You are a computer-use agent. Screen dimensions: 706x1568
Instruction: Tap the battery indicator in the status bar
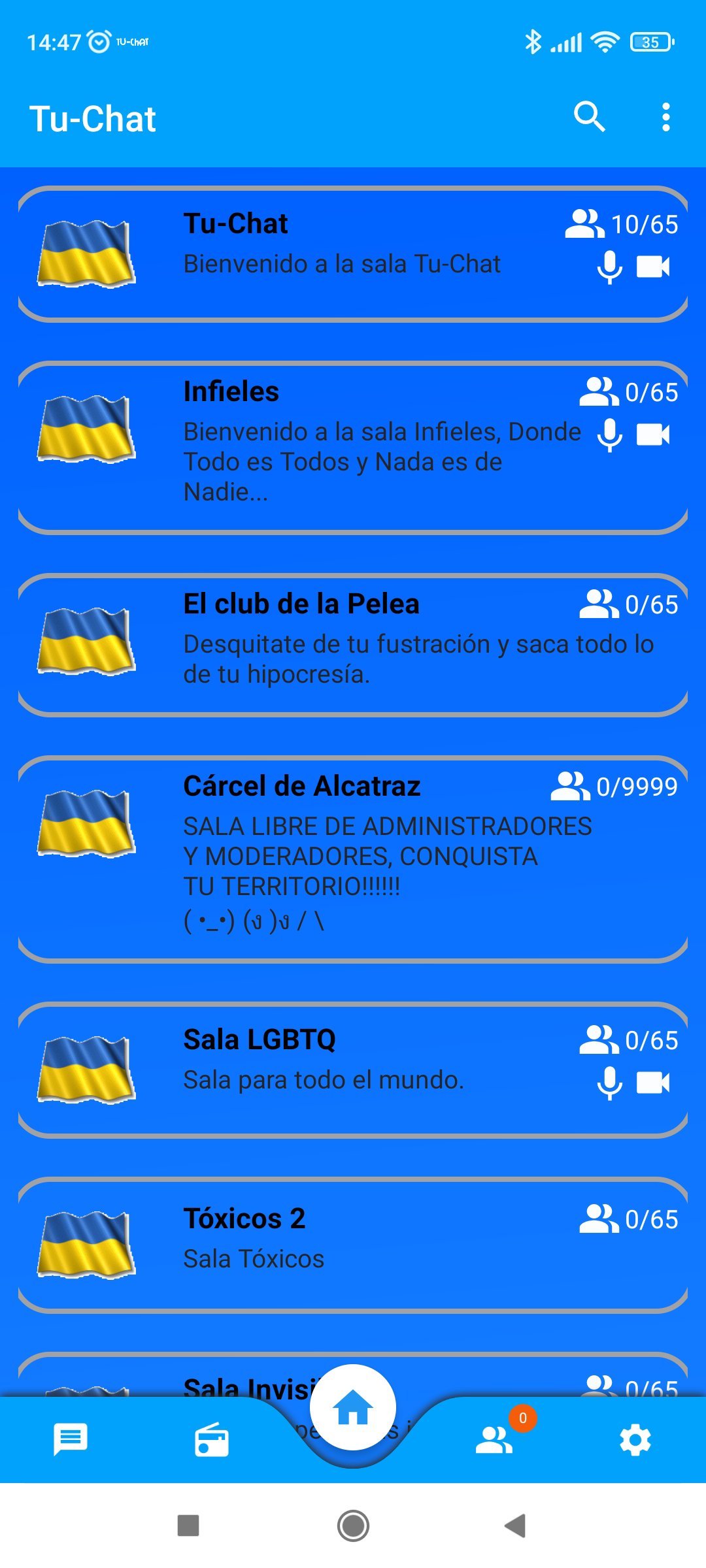[650, 41]
